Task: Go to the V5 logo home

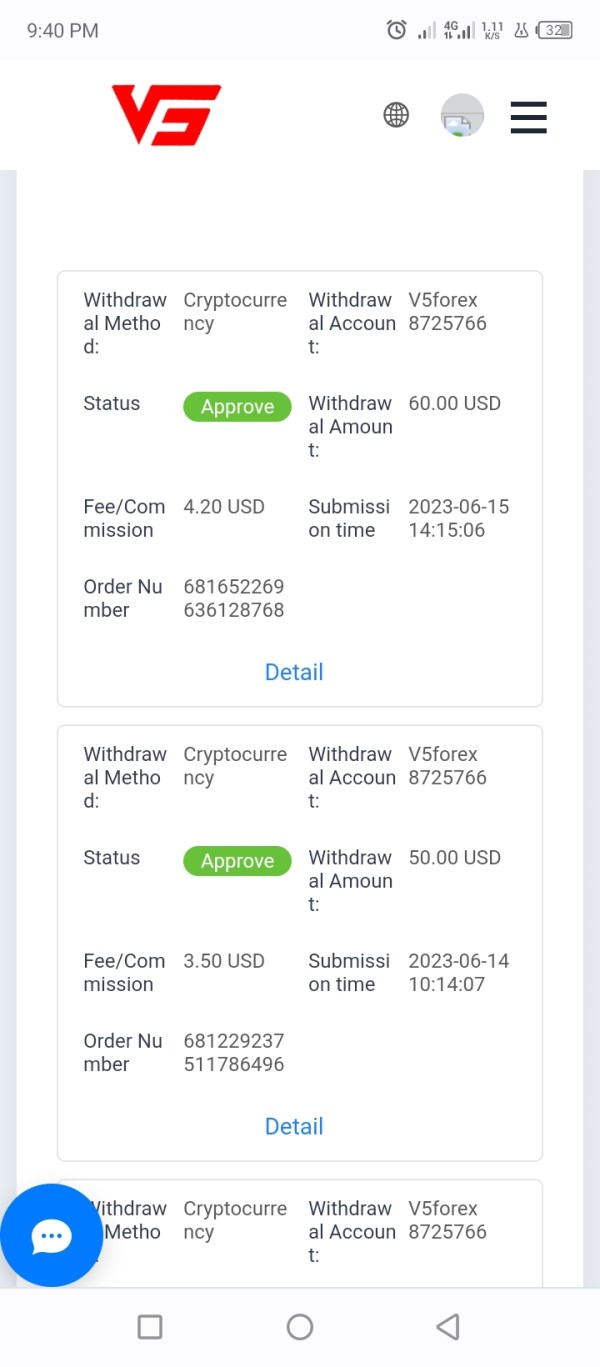Action: tap(166, 115)
